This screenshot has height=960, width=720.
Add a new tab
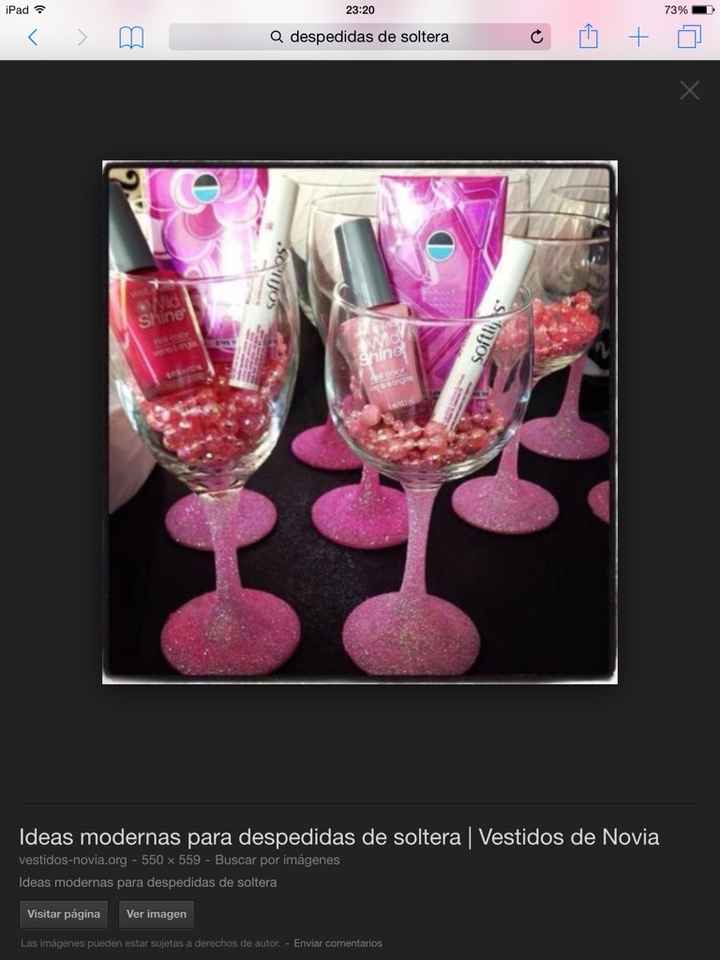pyautogui.click(x=638, y=37)
